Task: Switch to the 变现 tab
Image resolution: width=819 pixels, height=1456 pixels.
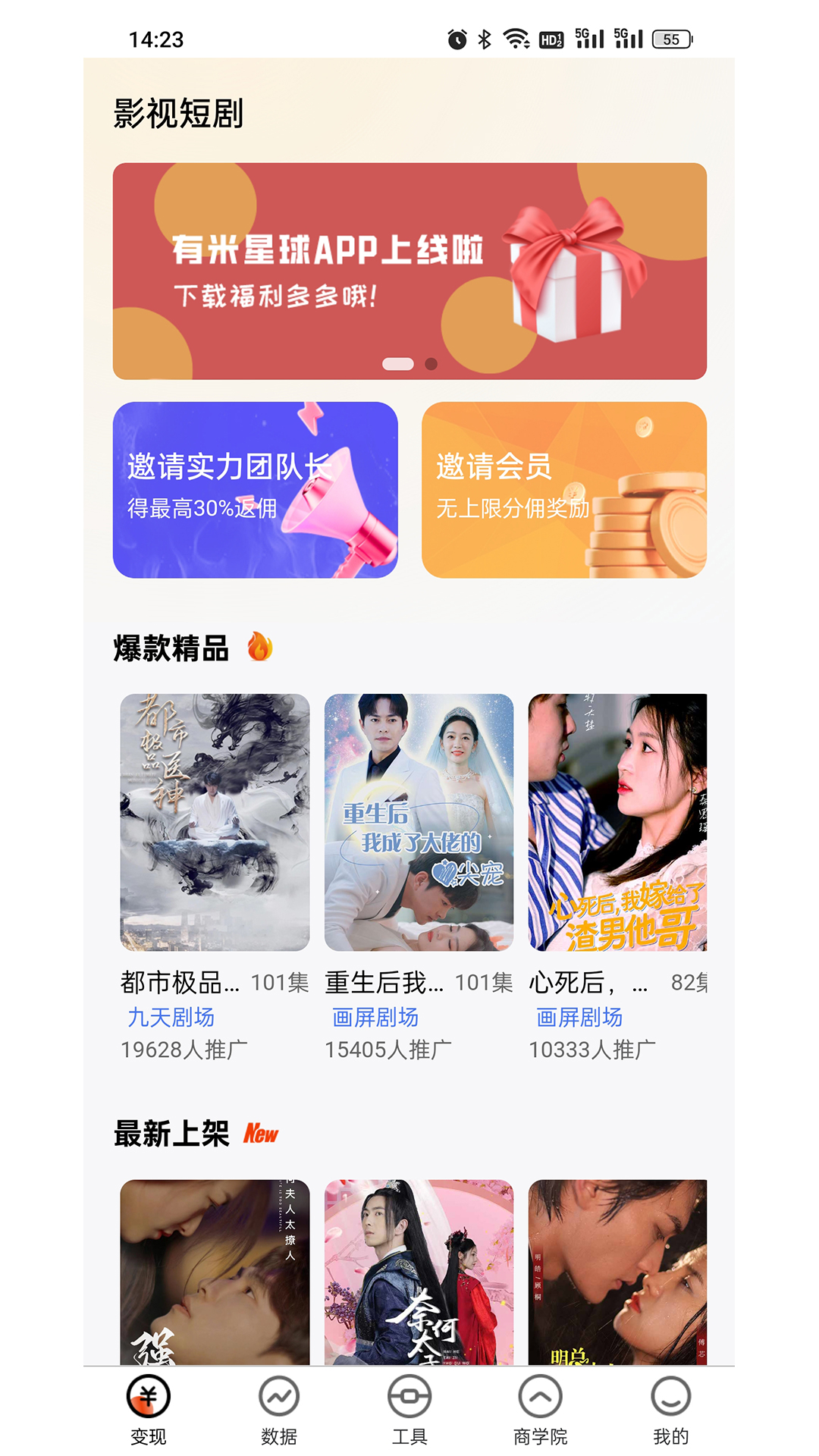Action: tap(148, 1410)
